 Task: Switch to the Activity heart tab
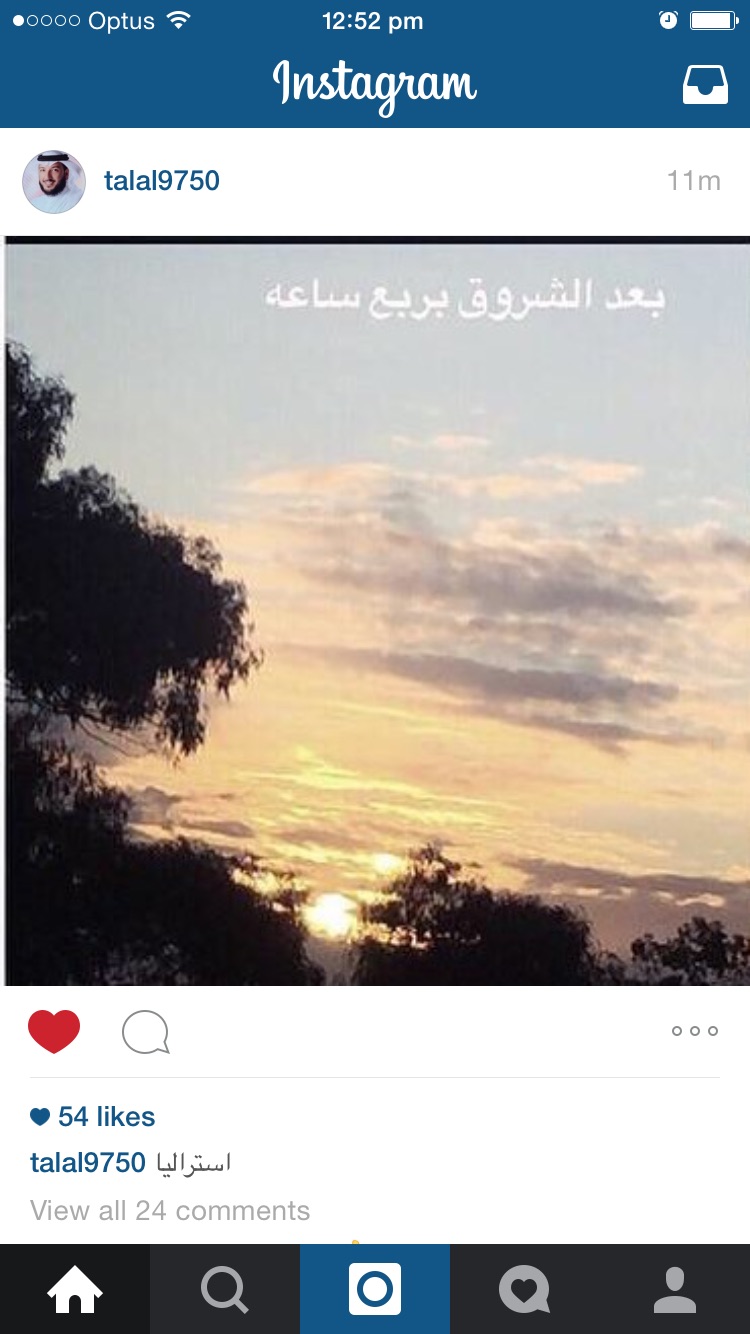525,1289
